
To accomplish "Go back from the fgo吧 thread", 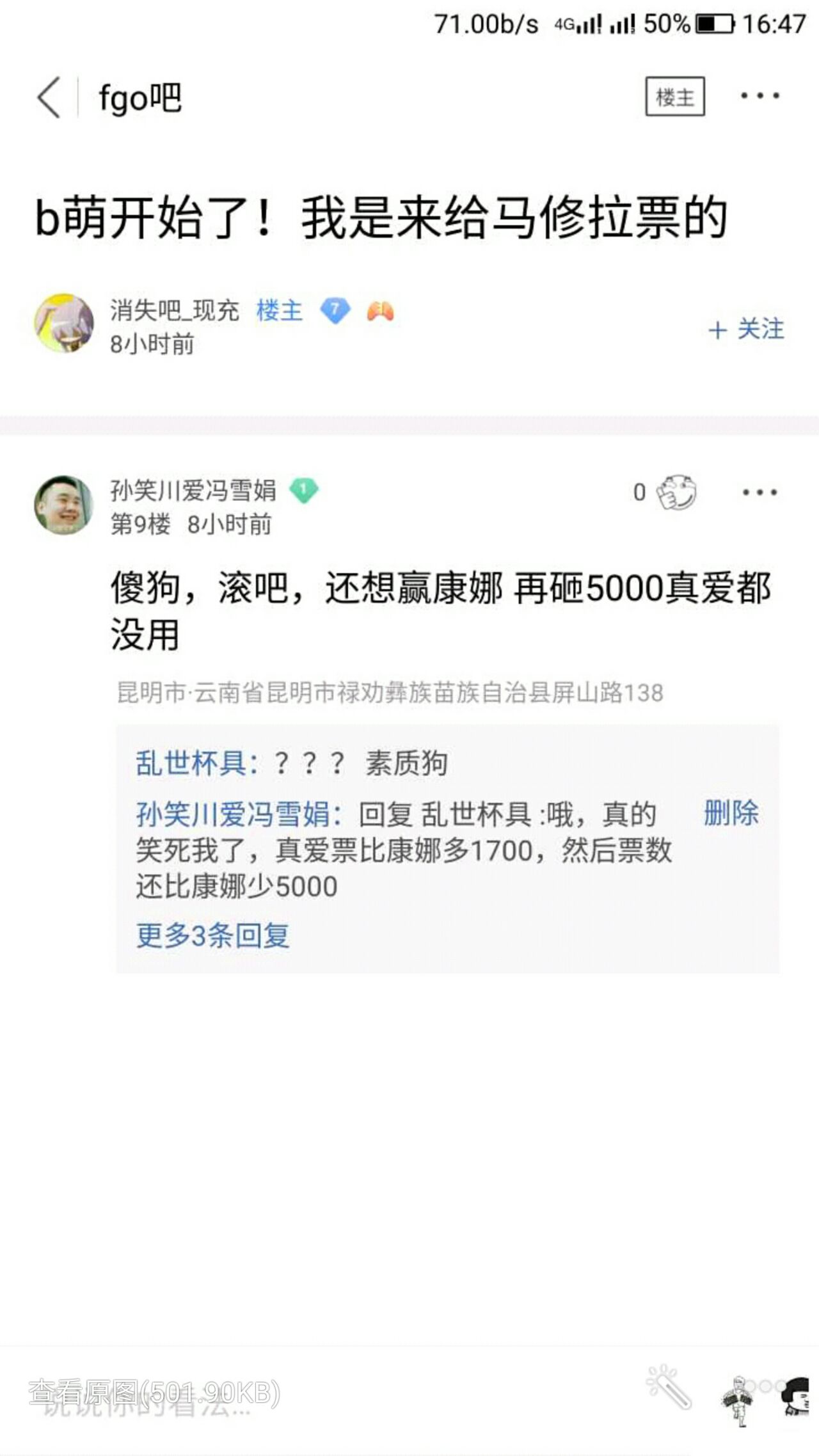I will coord(49,97).
